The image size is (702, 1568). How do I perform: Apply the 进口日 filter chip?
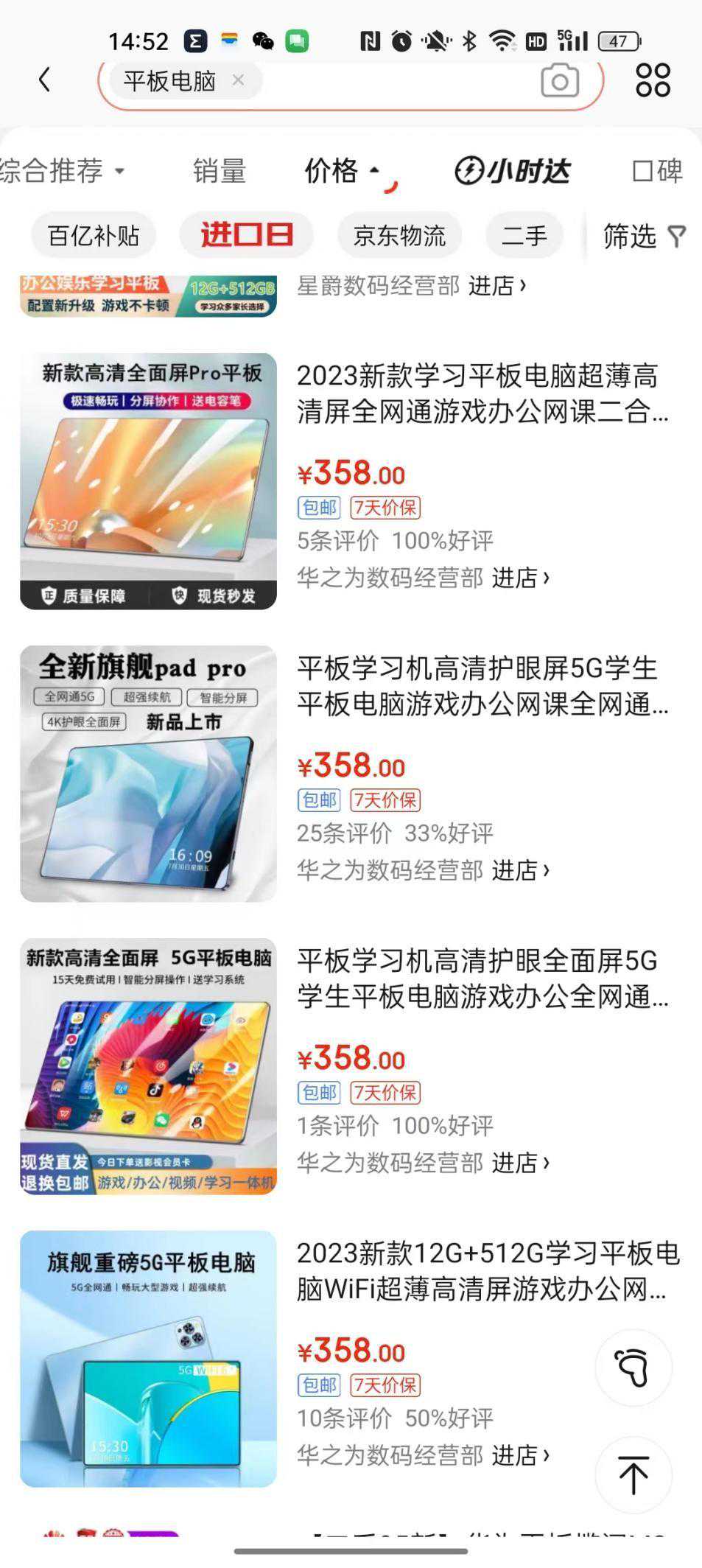(246, 236)
